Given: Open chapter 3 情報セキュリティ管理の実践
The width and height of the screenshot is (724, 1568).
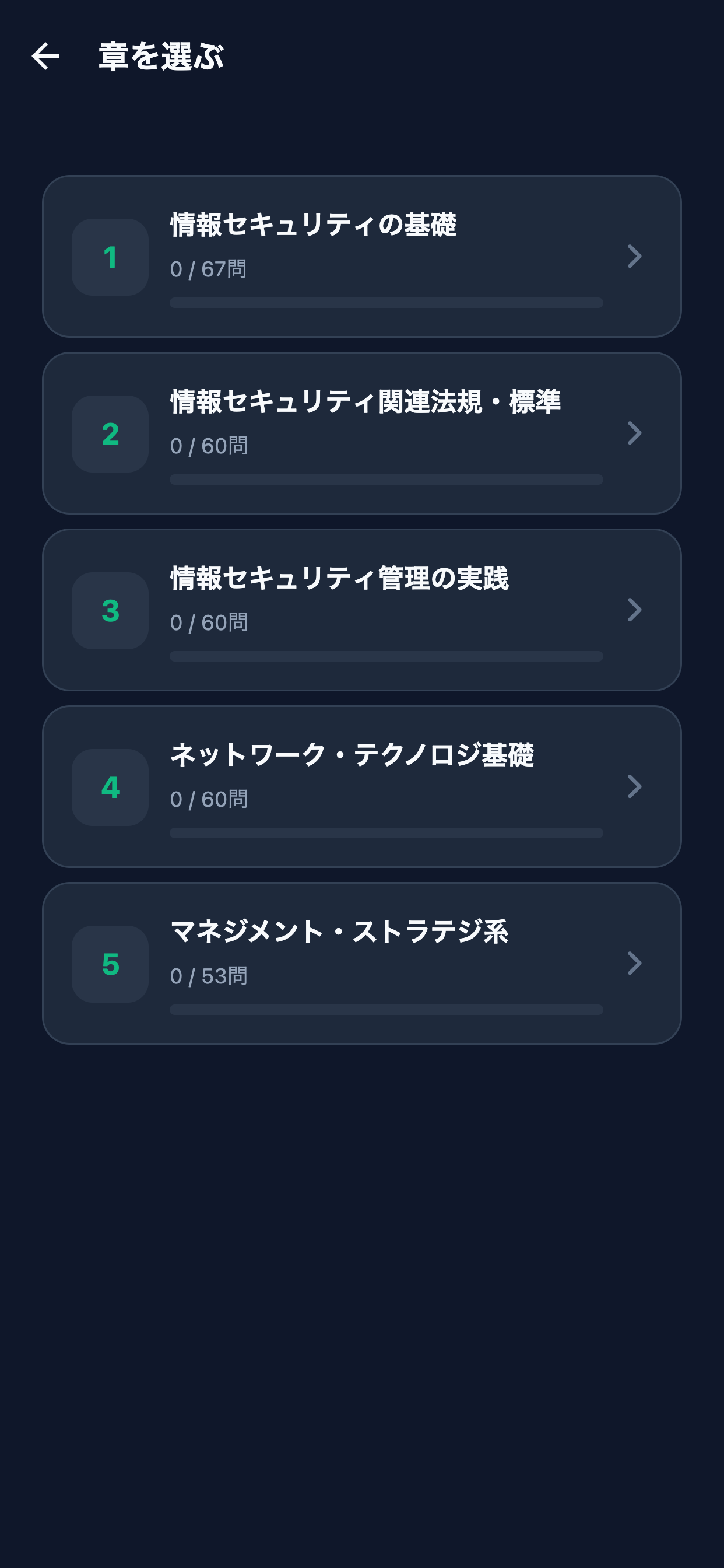Looking at the screenshot, I should click(361, 610).
